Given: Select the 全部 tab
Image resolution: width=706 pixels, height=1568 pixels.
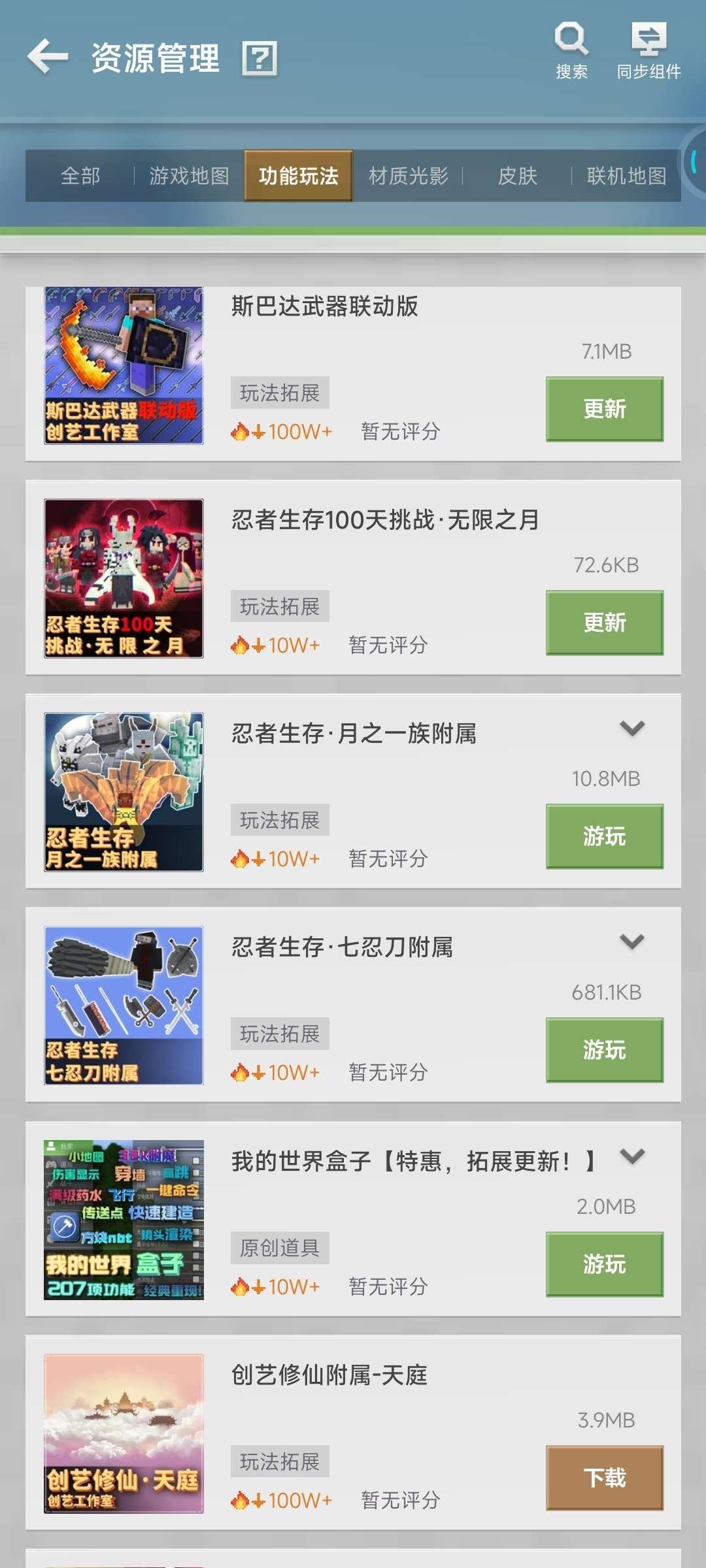Looking at the screenshot, I should (80, 176).
